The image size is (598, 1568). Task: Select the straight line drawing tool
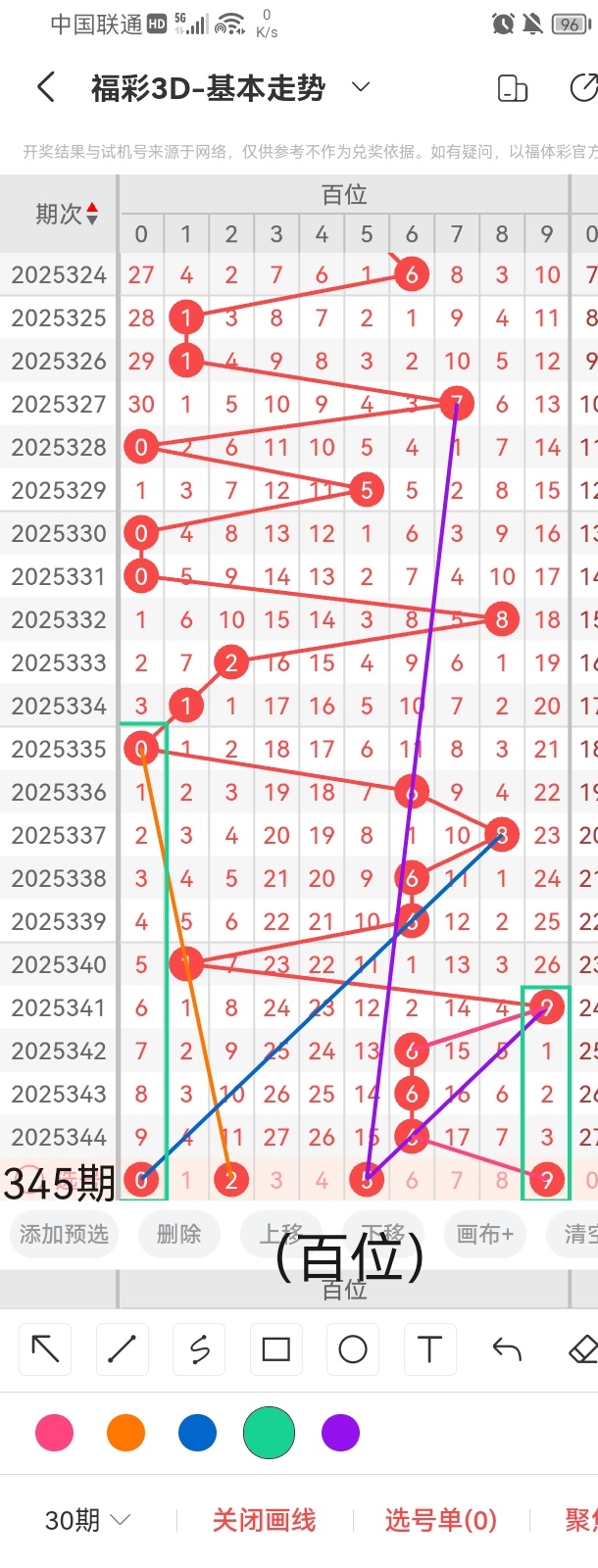coord(122,1349)
